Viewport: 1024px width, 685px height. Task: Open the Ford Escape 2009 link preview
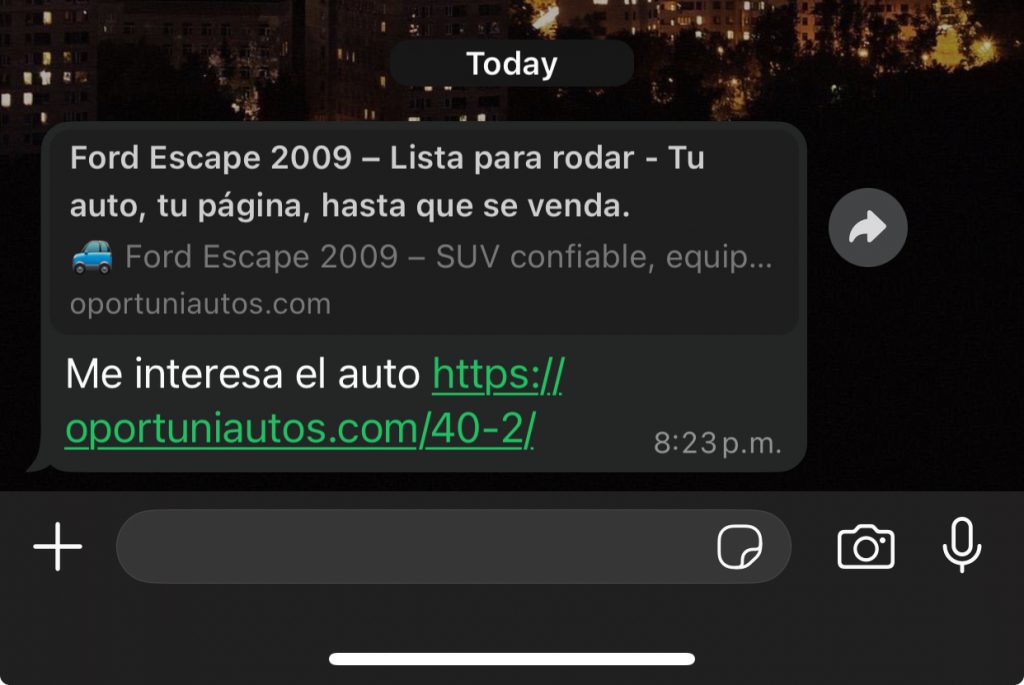pos(422,229)
